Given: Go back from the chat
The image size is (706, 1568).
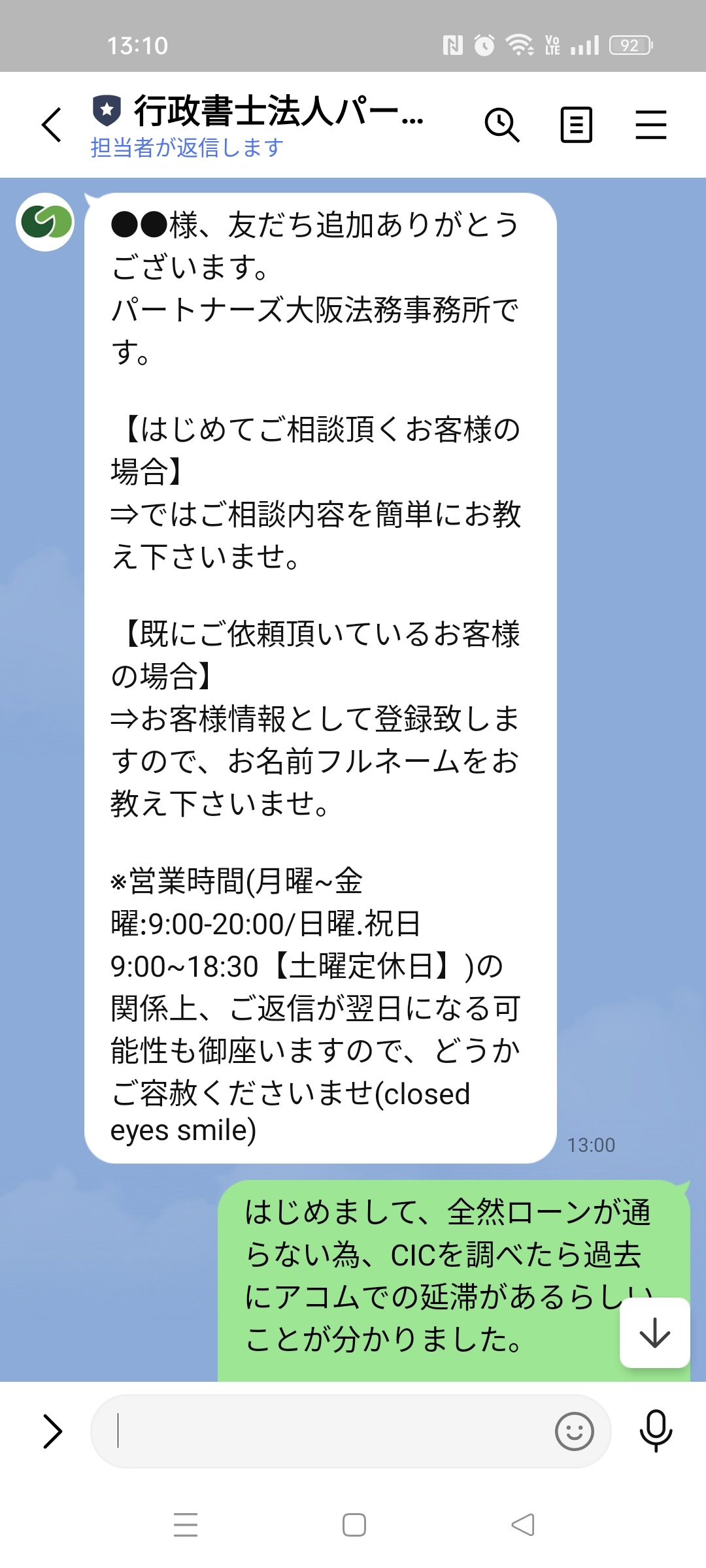Looking at the screenshot, I should 52,125.
